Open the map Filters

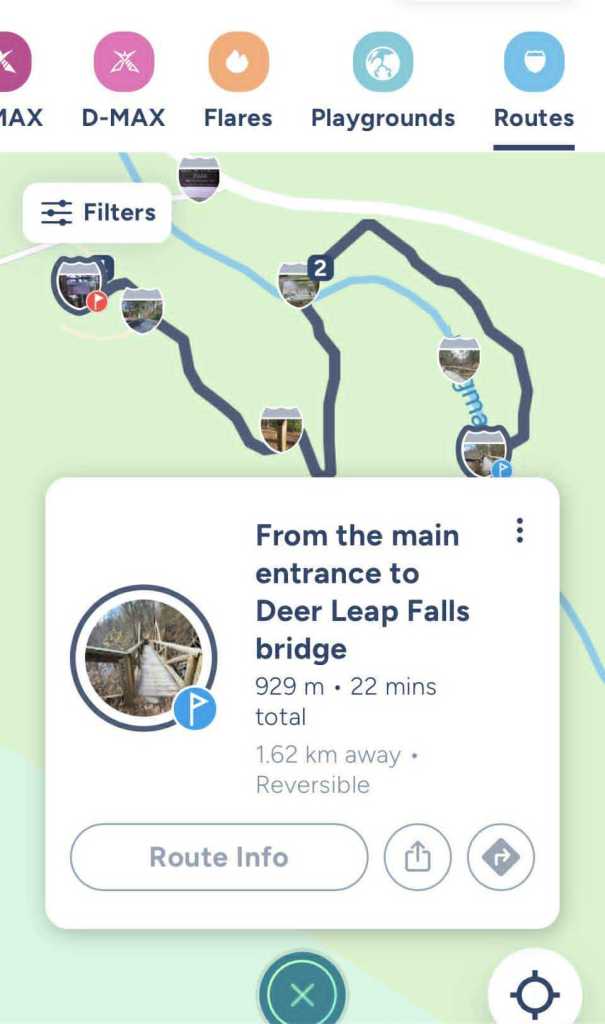98,212
